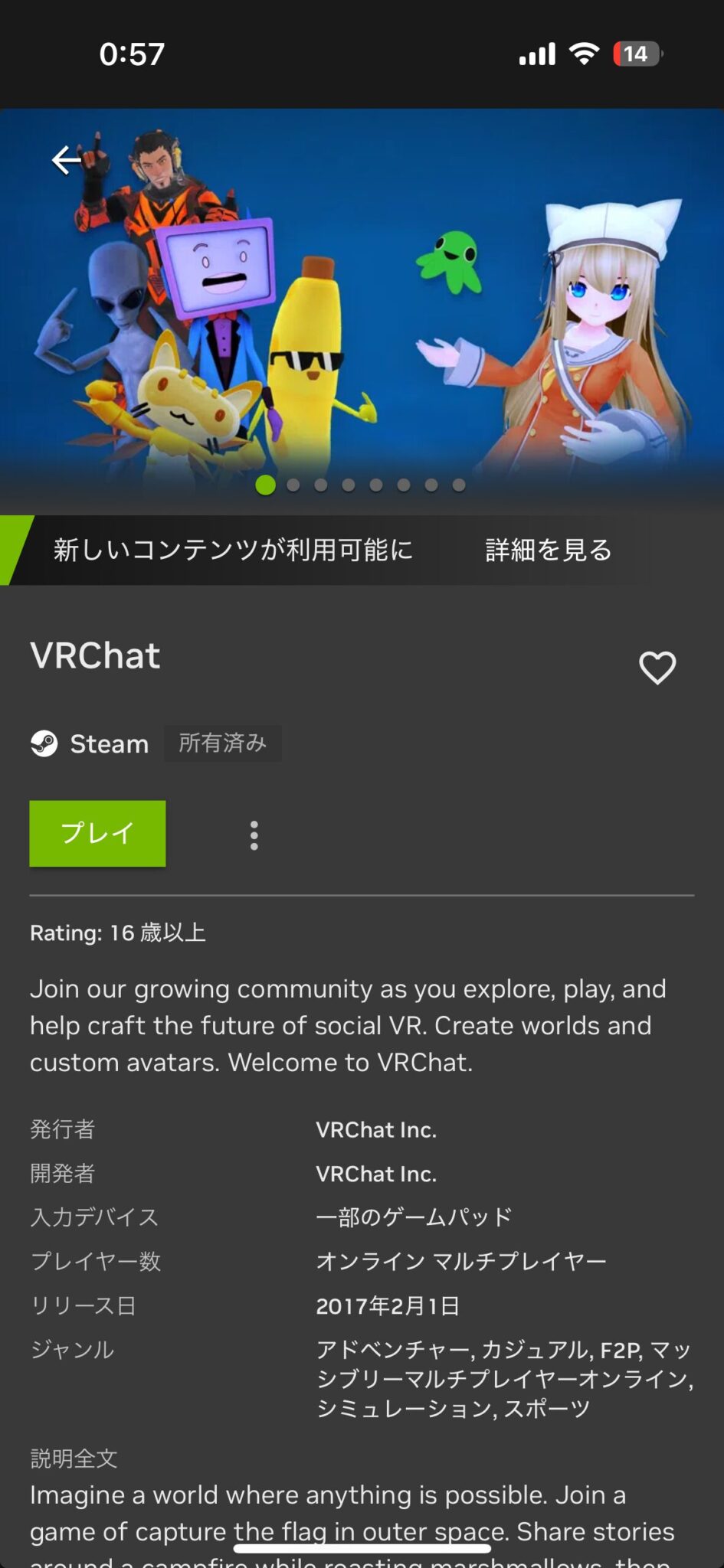Tap the hero screenshot of VRChat avatars
Viewport: 724px width, 1568px height.
click(x=362, y=306)
